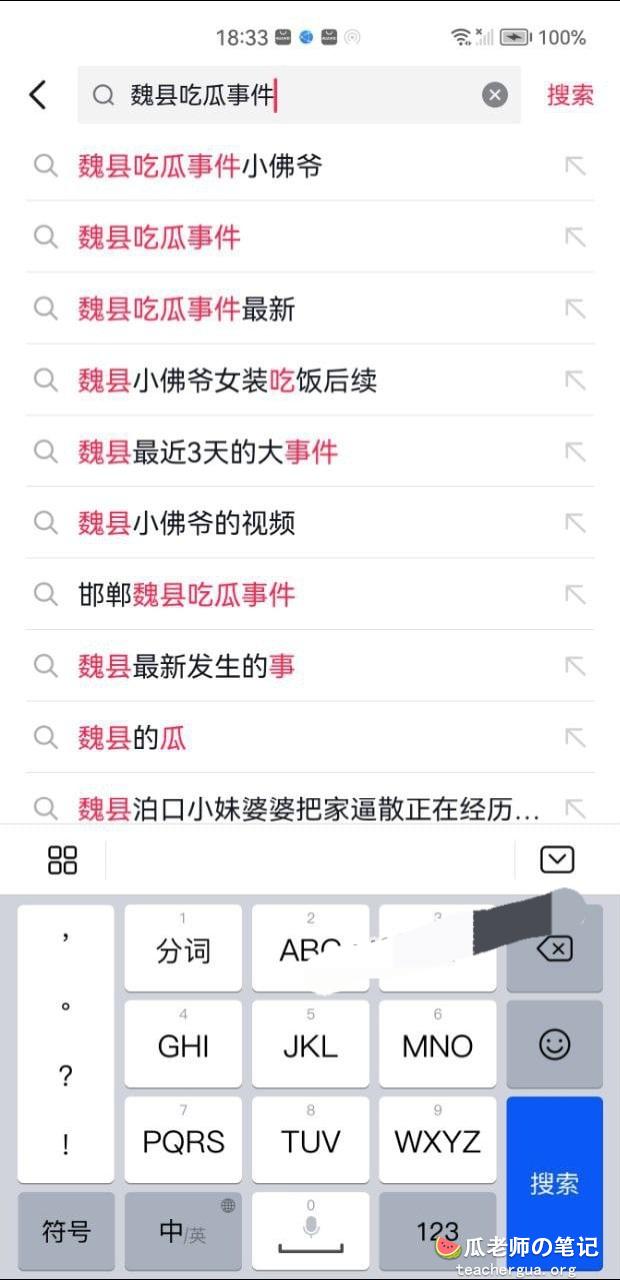Select suggestion 魏县最近3天的大事件

point(310,452)
